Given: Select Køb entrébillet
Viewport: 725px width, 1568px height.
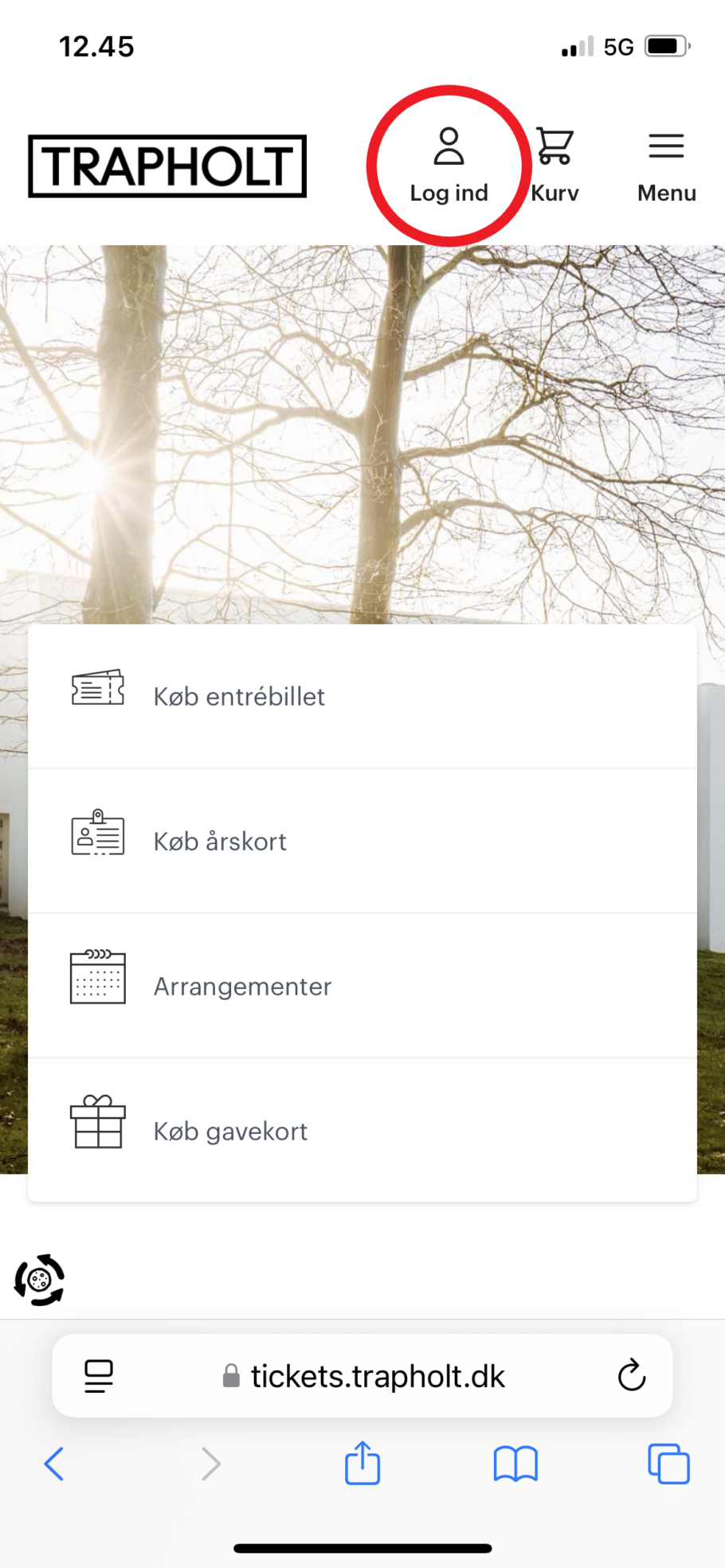Looking at the screenshot, I should 362,696.
